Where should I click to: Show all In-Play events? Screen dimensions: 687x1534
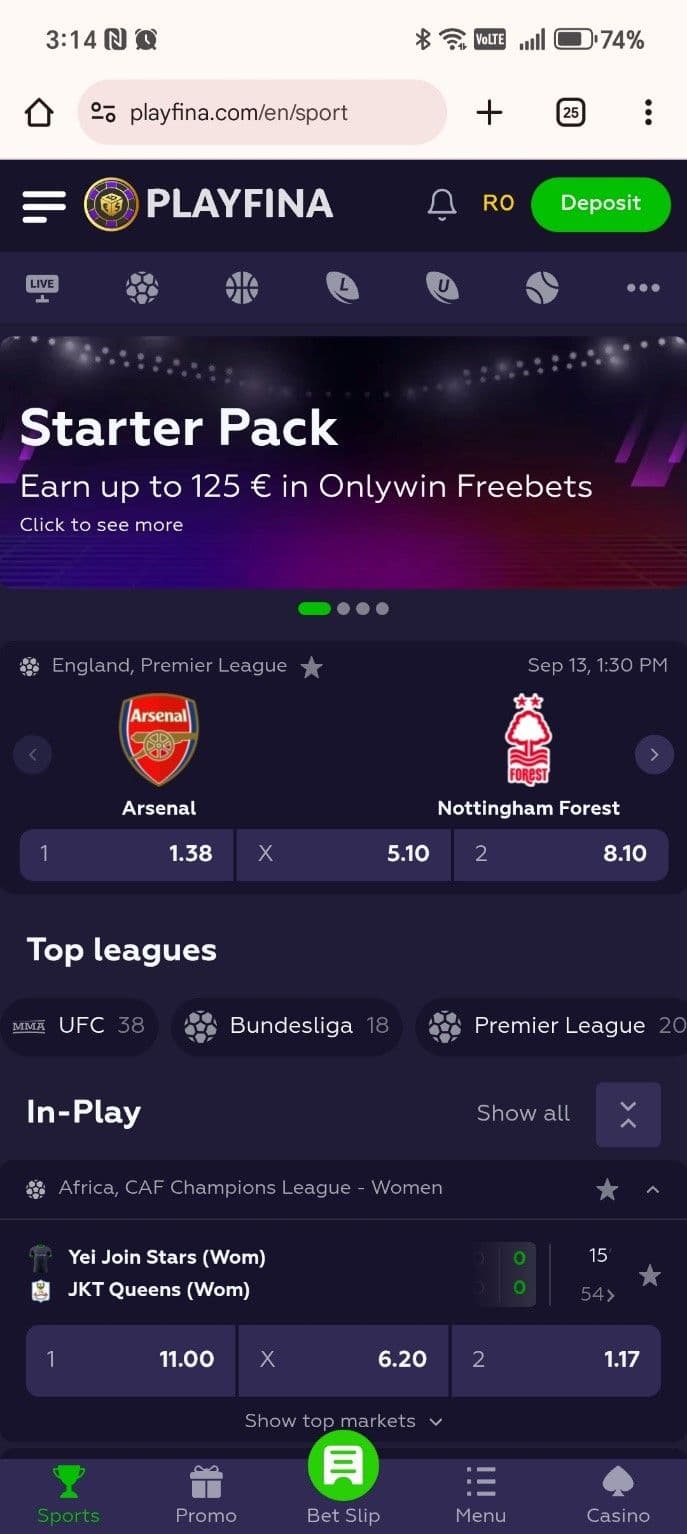coord(523,1113)
